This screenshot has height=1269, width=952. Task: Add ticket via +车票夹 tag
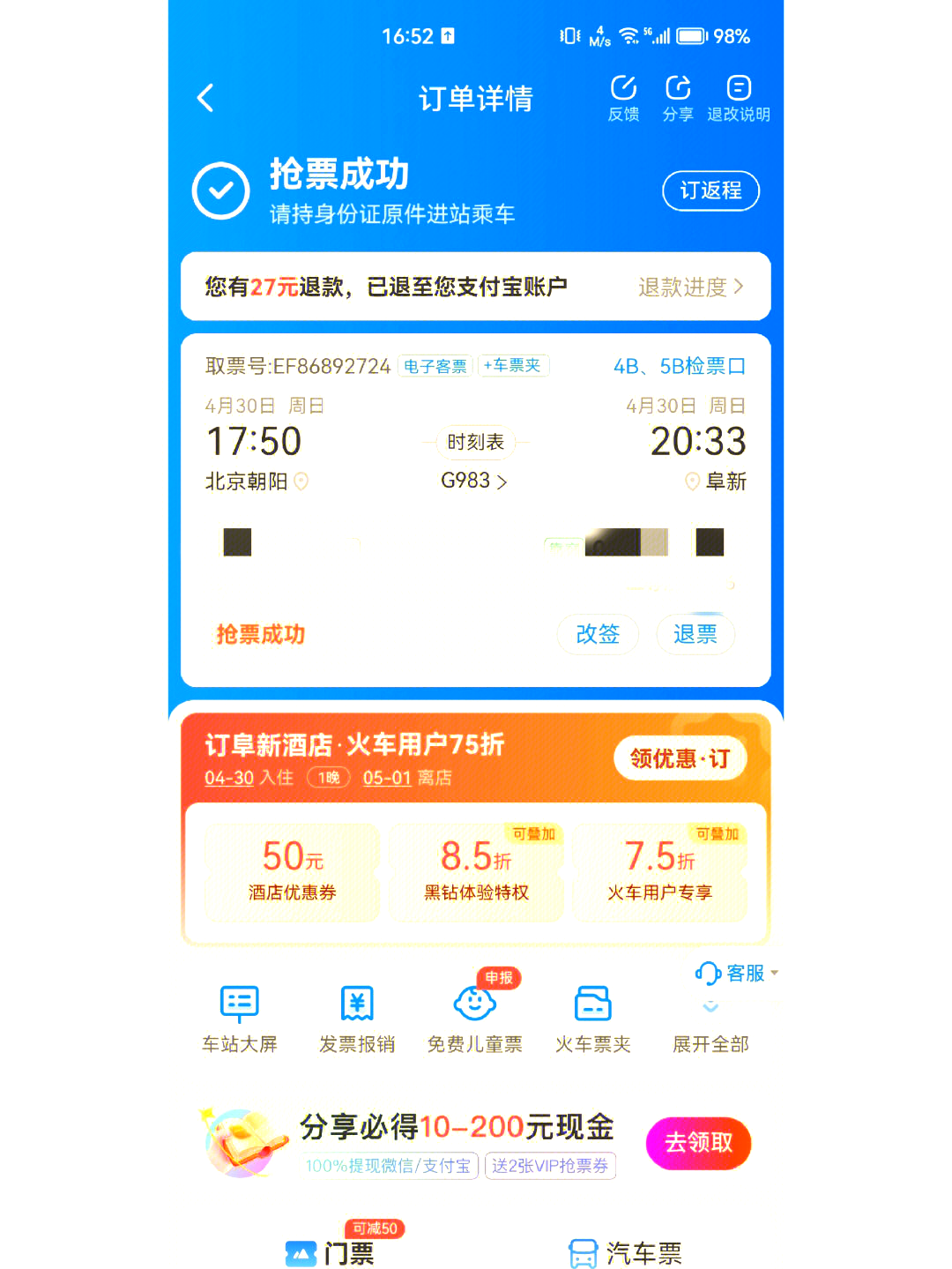[x=513, y=365]
